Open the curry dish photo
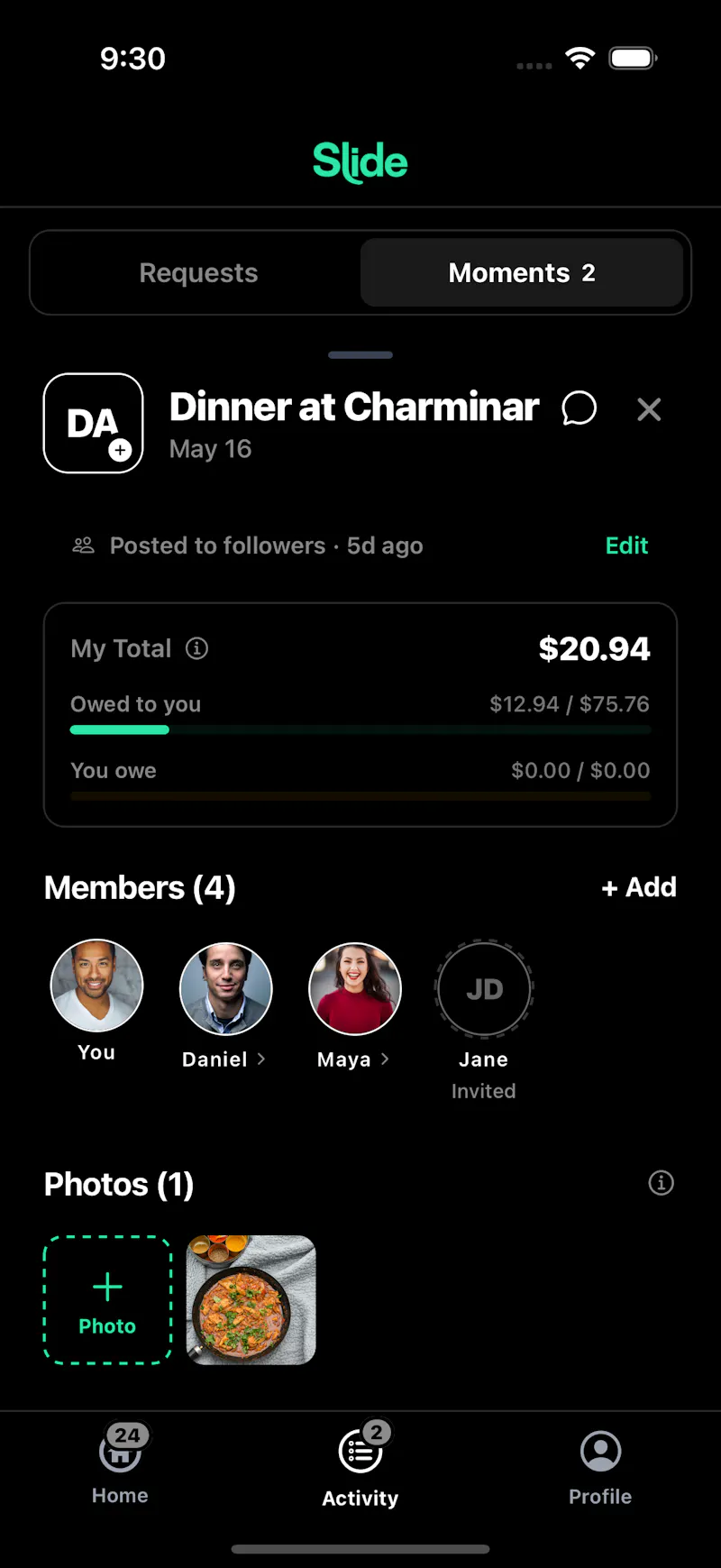This screenshot has height=1568, width=721. (251, 1300)
